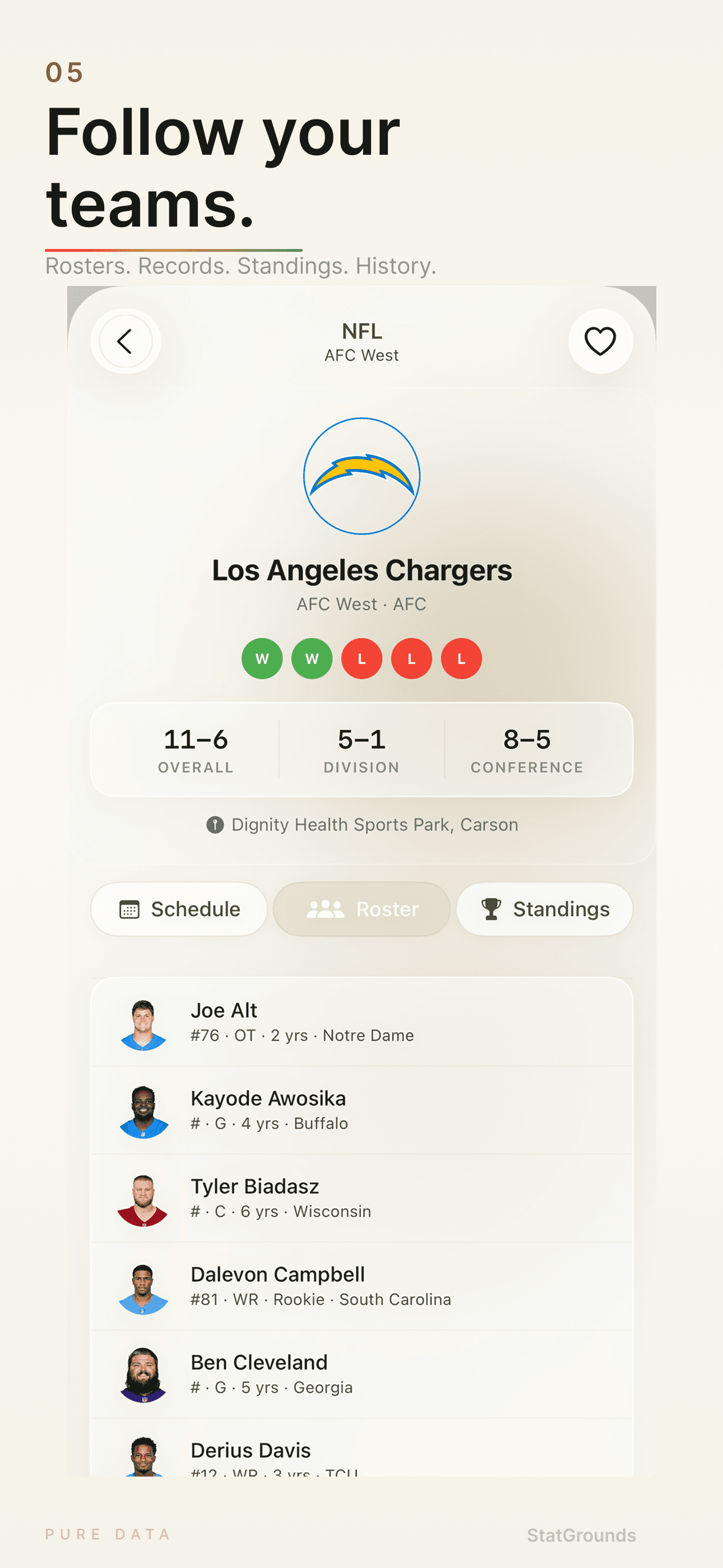Switch to the Standings tab
Screen dimensions: 723x1568
[x=544, y=909]
